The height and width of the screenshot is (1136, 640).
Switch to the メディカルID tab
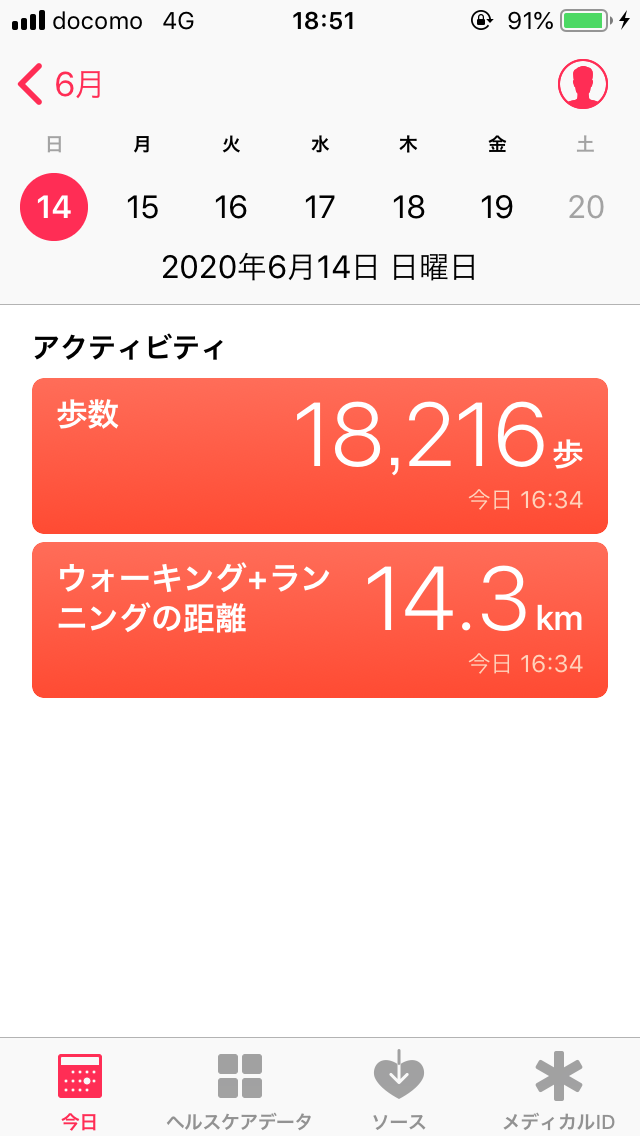559,1090
